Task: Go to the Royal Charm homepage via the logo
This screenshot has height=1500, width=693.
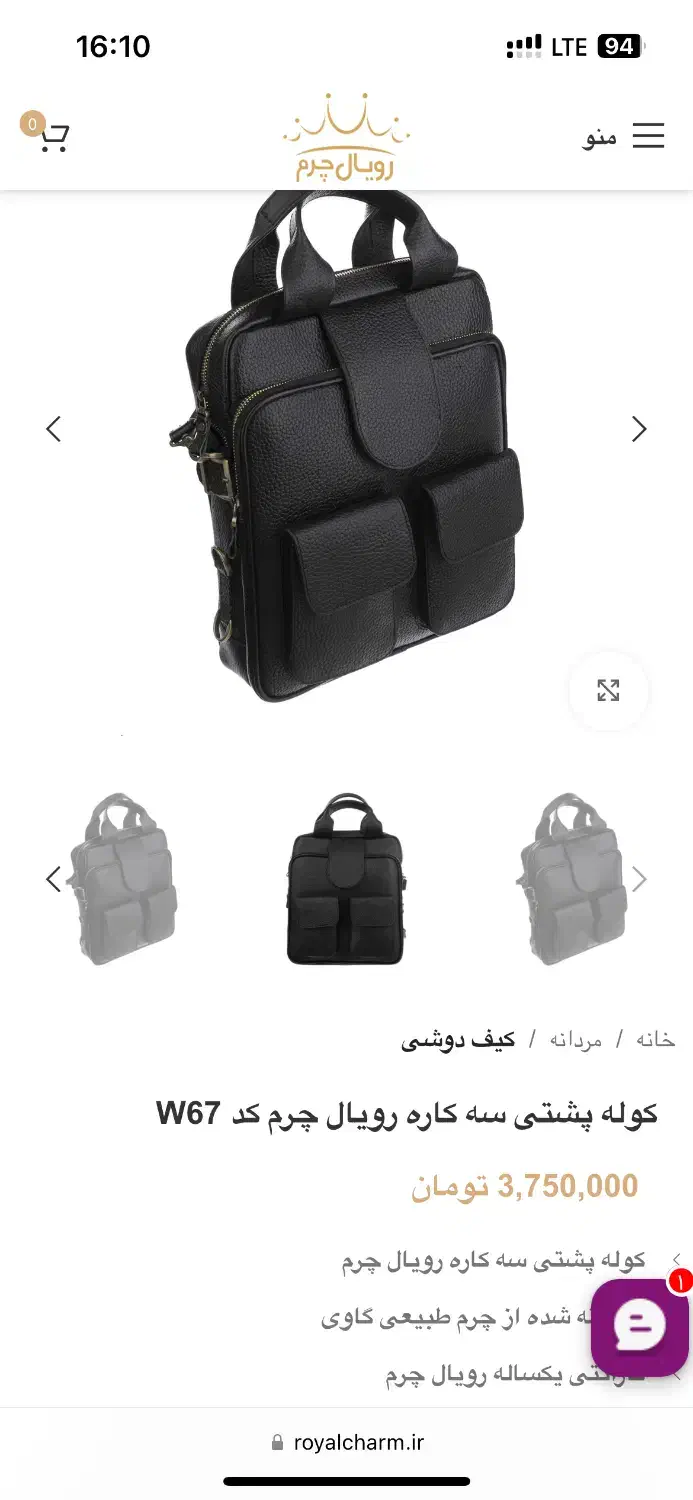Action: [x=346, y=137]
